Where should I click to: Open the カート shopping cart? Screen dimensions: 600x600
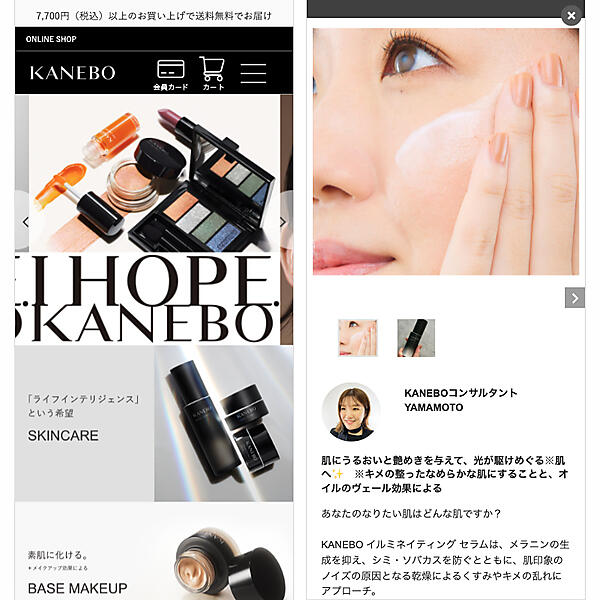point(212,74)
